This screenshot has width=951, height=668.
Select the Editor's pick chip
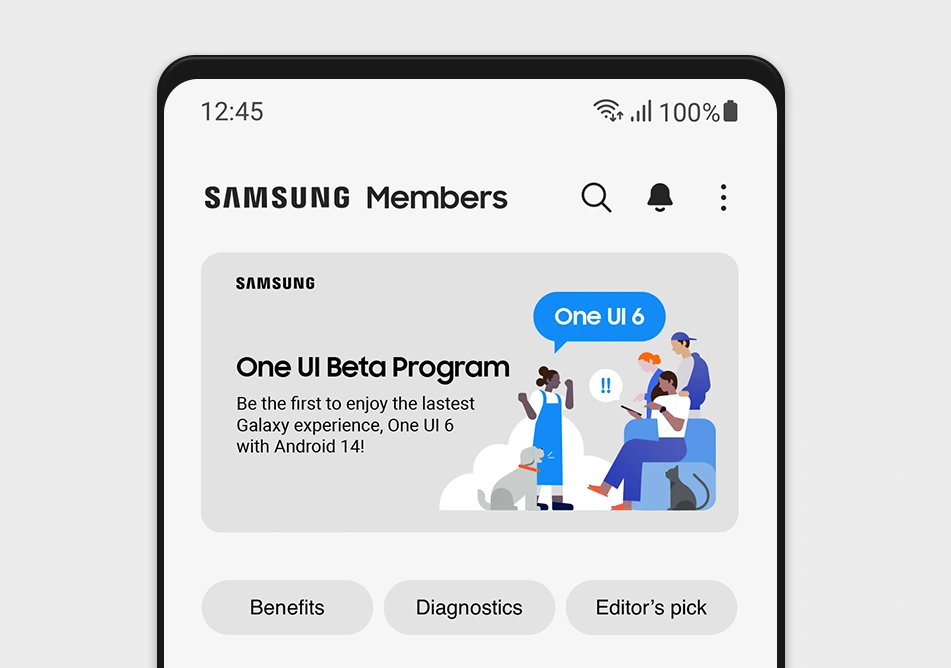[651, 607]
